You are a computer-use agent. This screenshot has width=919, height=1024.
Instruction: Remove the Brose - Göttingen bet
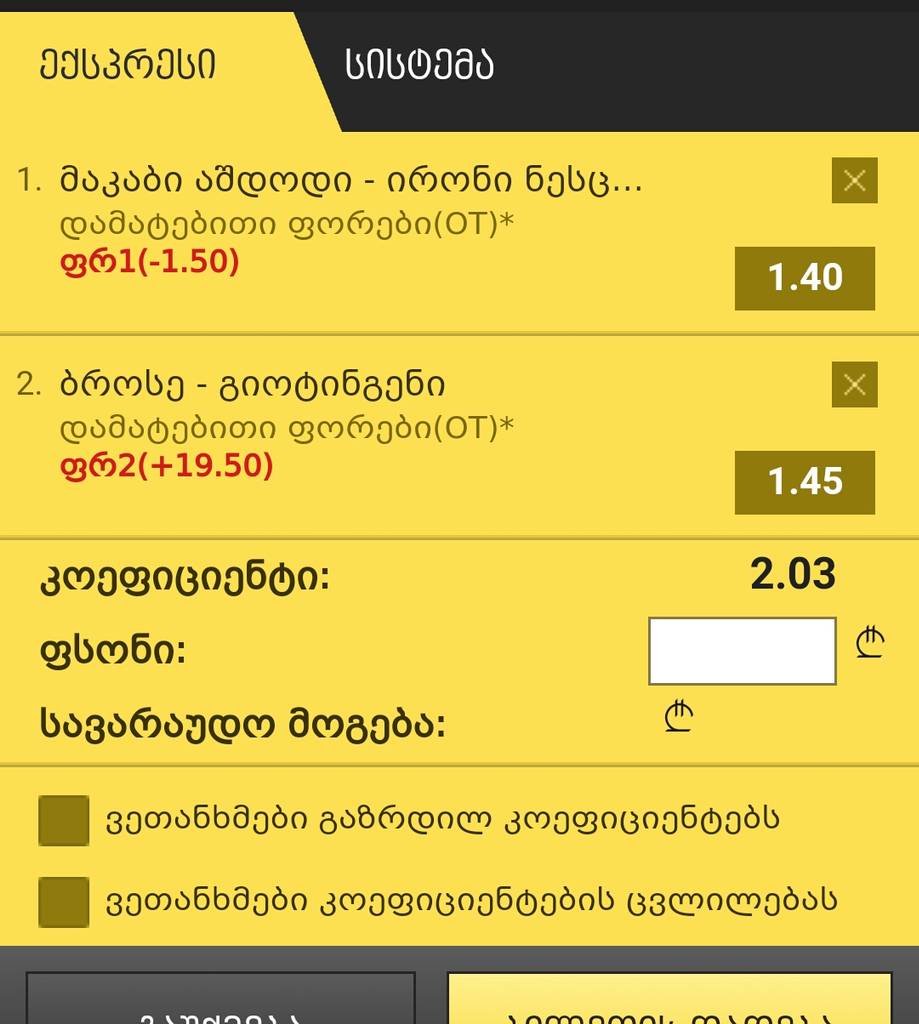(853, 386)
